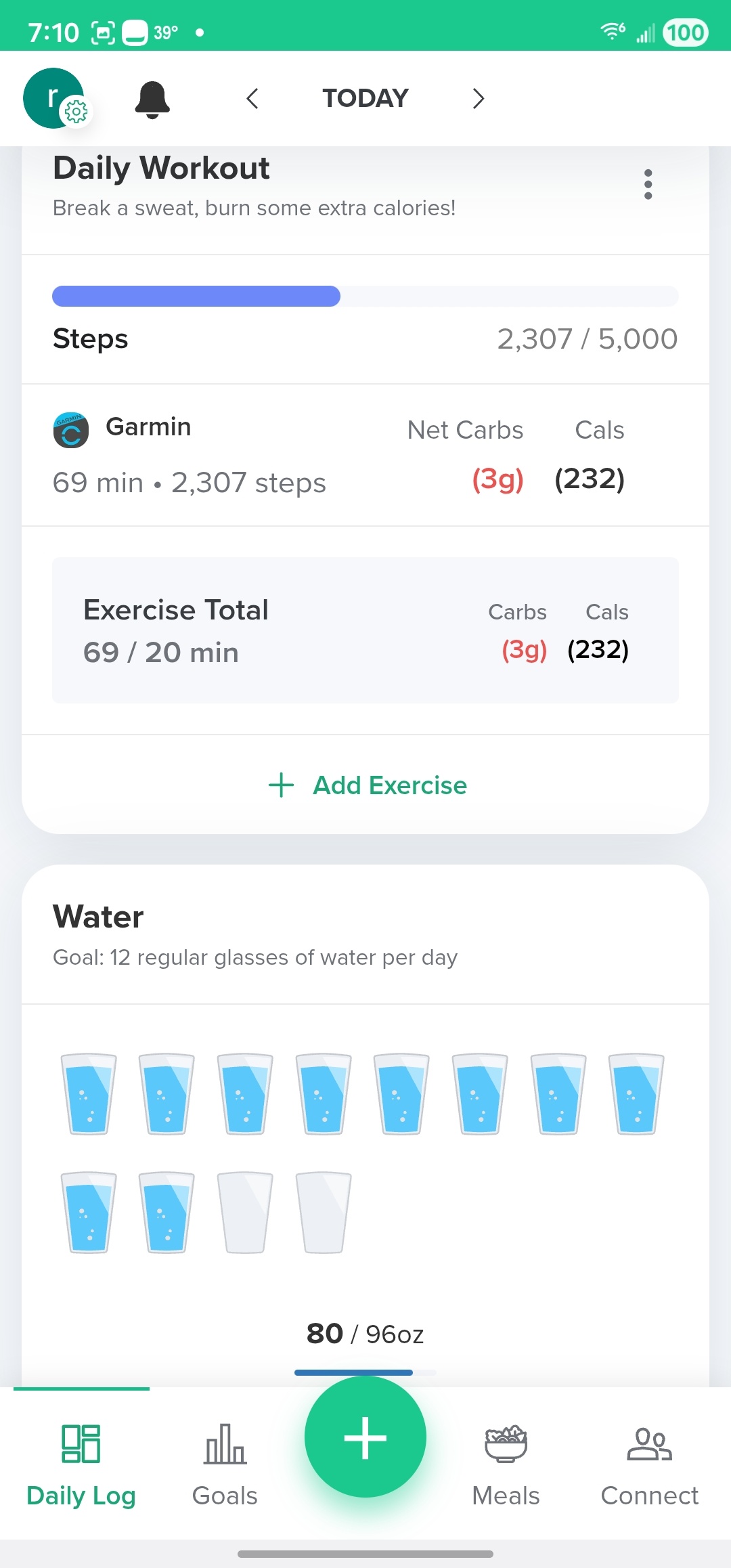
Task: Switch to the Connect tab
Action: pyautogui.click(x=649, y=1464)
